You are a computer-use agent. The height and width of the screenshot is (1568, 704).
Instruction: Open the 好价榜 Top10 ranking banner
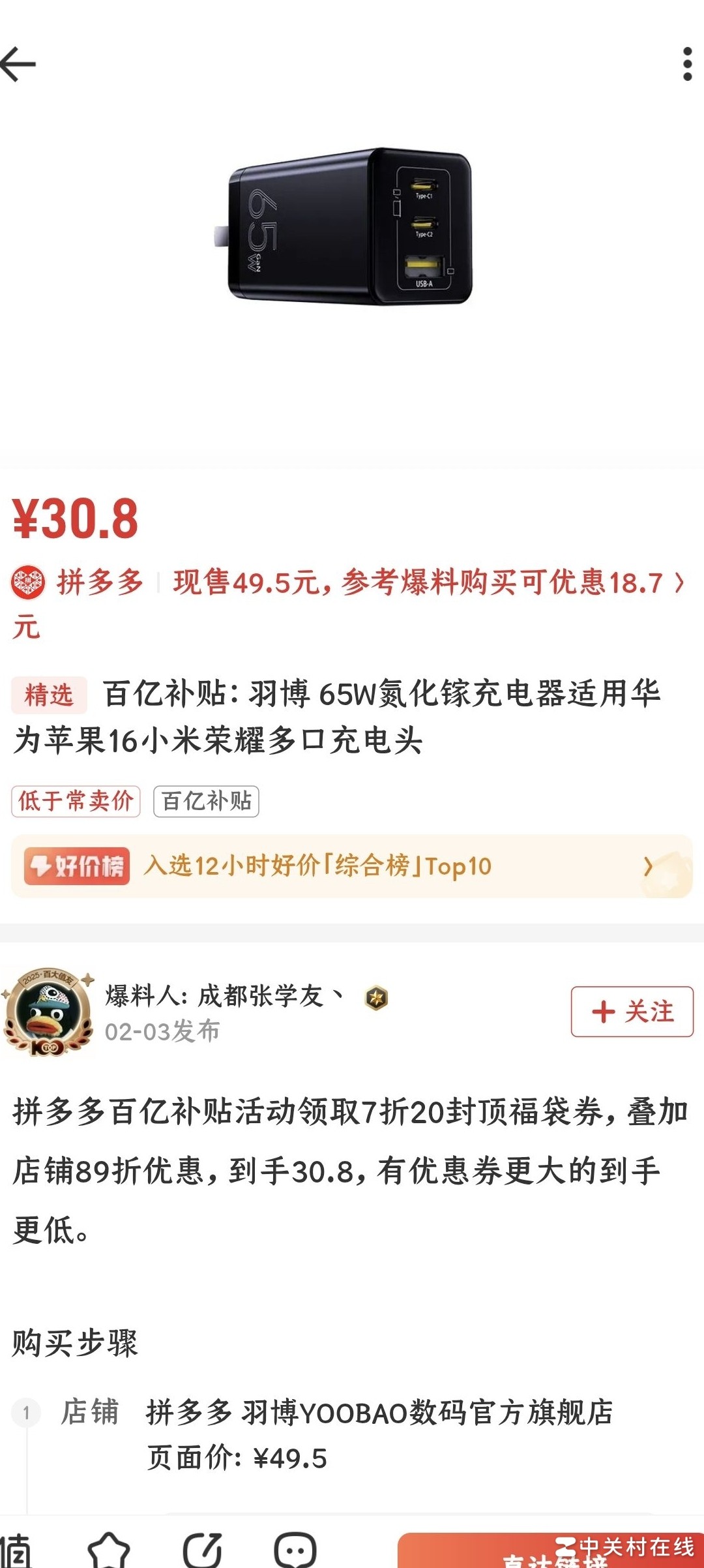pos(352,866)
